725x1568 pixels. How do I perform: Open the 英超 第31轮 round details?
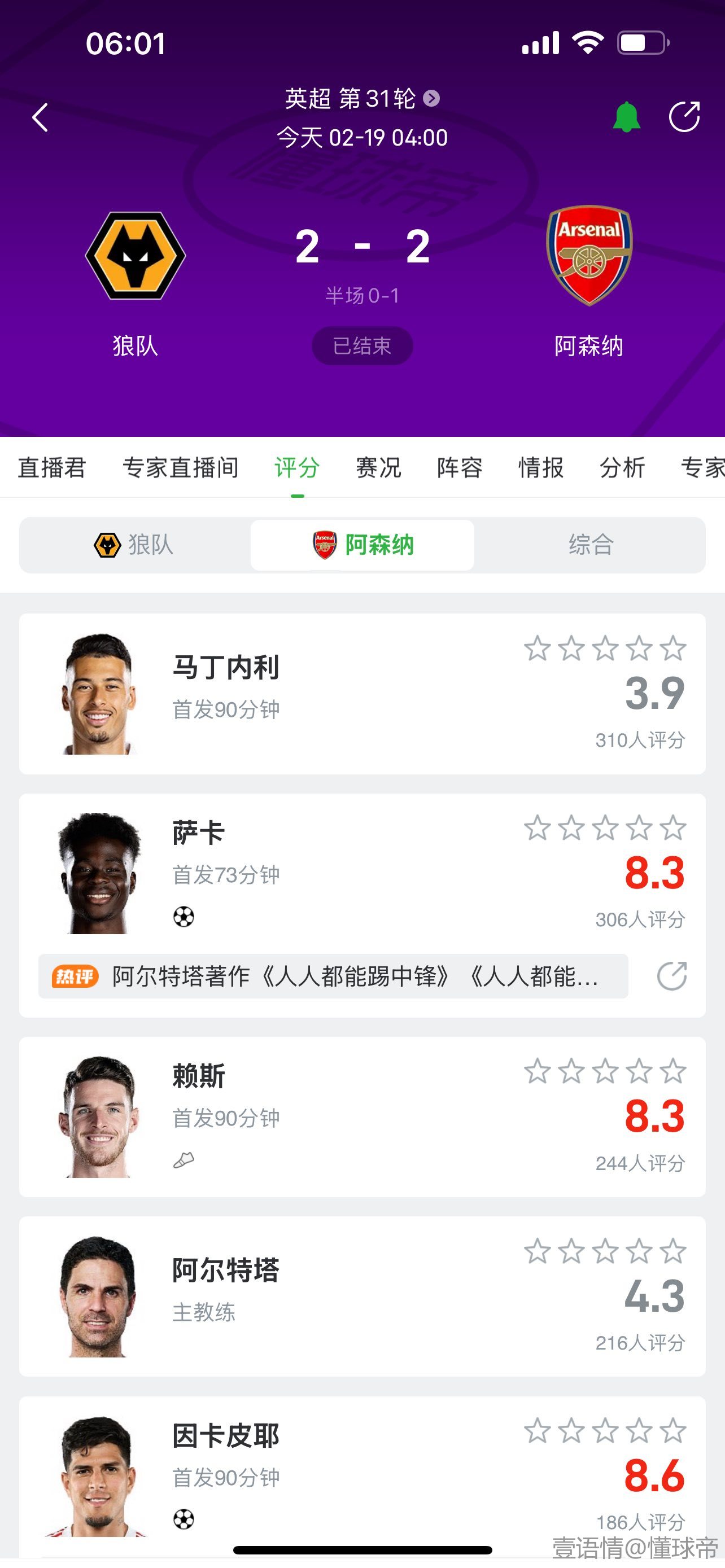point(361,99)
